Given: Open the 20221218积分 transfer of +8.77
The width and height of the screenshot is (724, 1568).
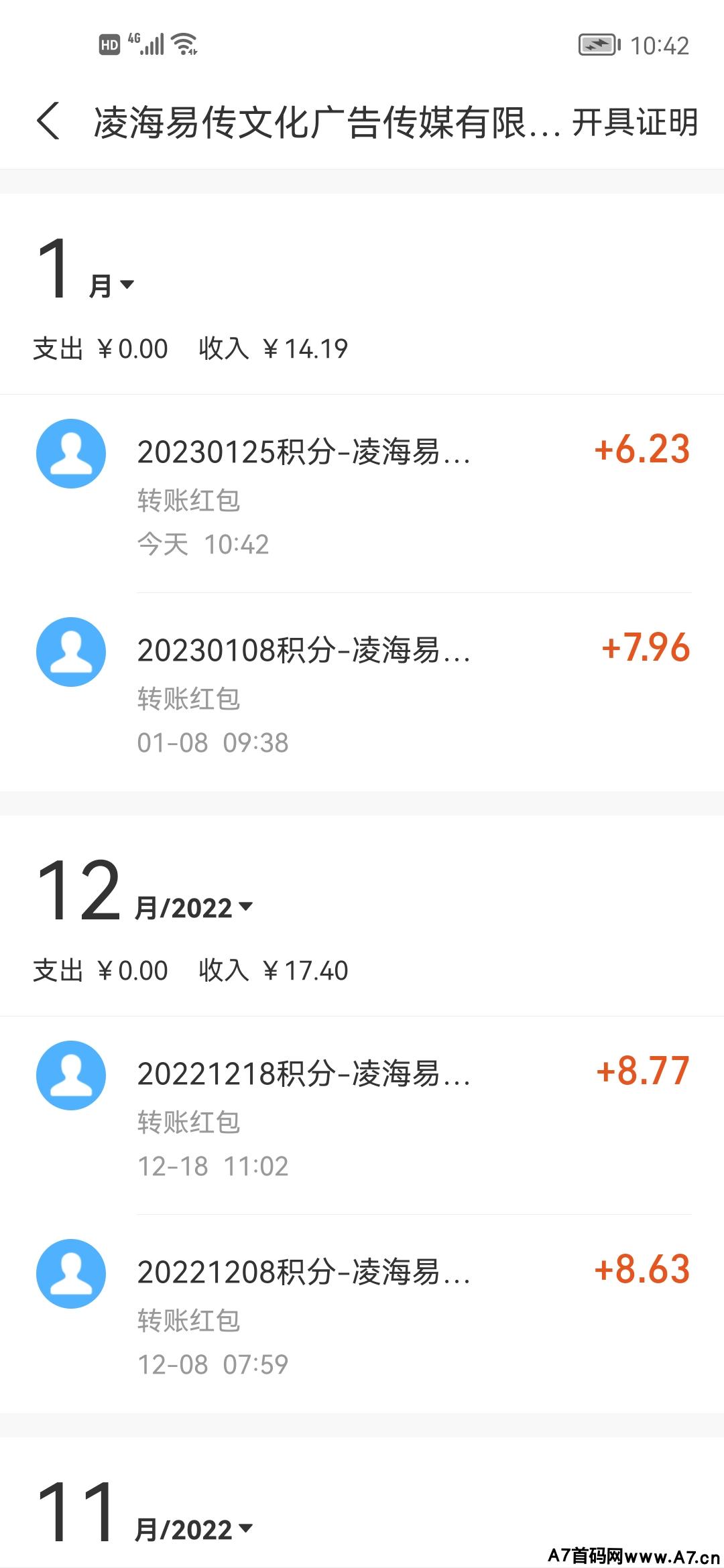Looking at the screenshot, I should pyautogui.click(x=362, y=1116).
